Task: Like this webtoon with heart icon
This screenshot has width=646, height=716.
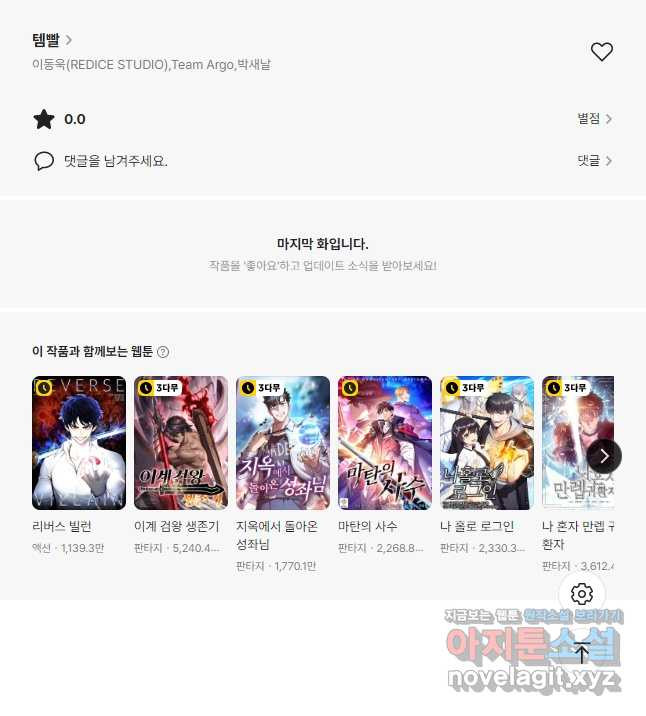Action: click(601, 52)
